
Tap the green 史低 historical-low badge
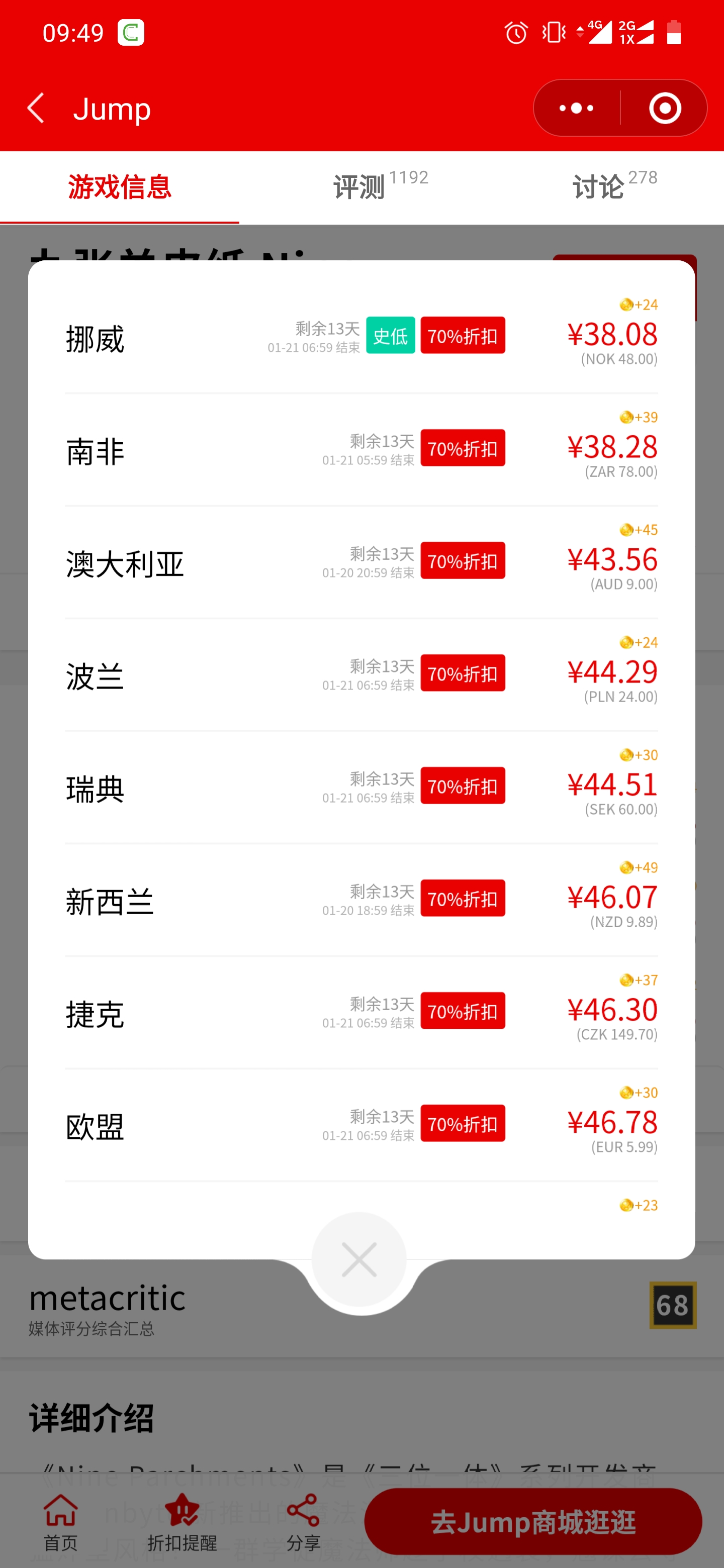coord(390,335)
